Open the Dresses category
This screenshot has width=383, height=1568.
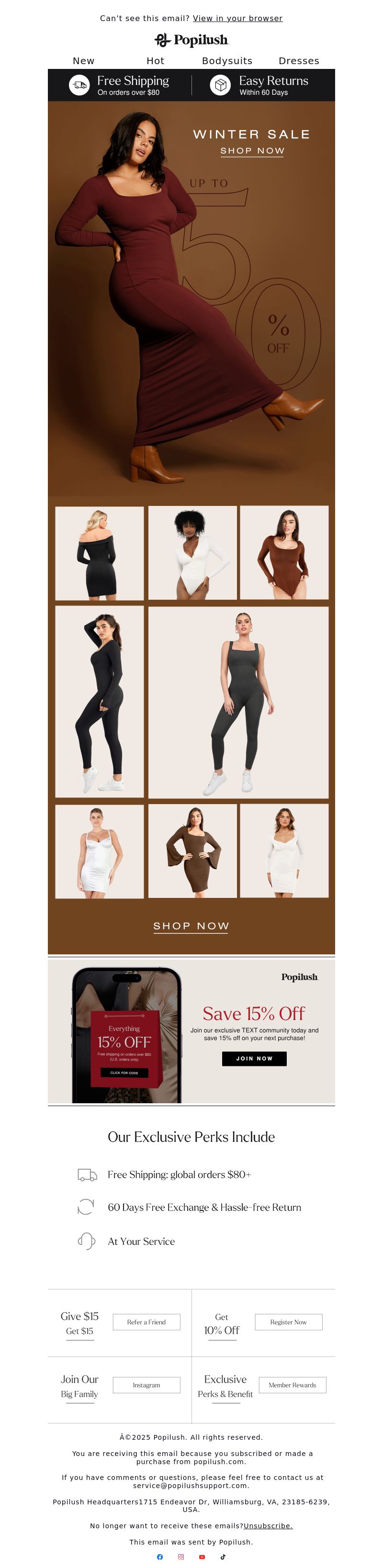[x=298, y=61]
